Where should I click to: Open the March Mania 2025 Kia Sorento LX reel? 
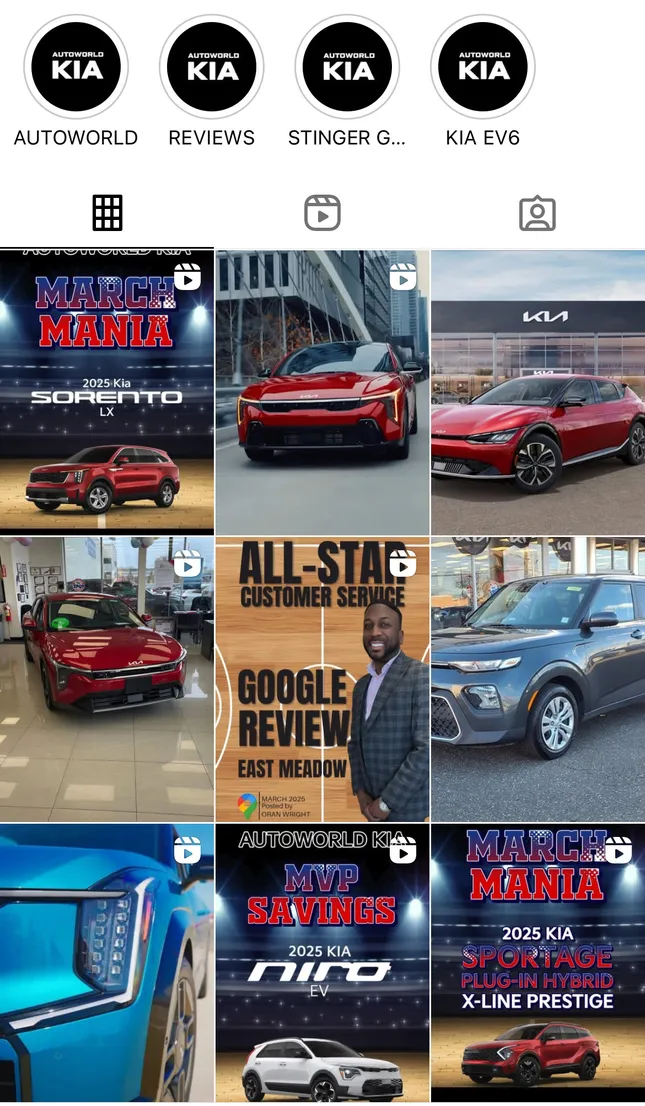[x=106, y=392]
